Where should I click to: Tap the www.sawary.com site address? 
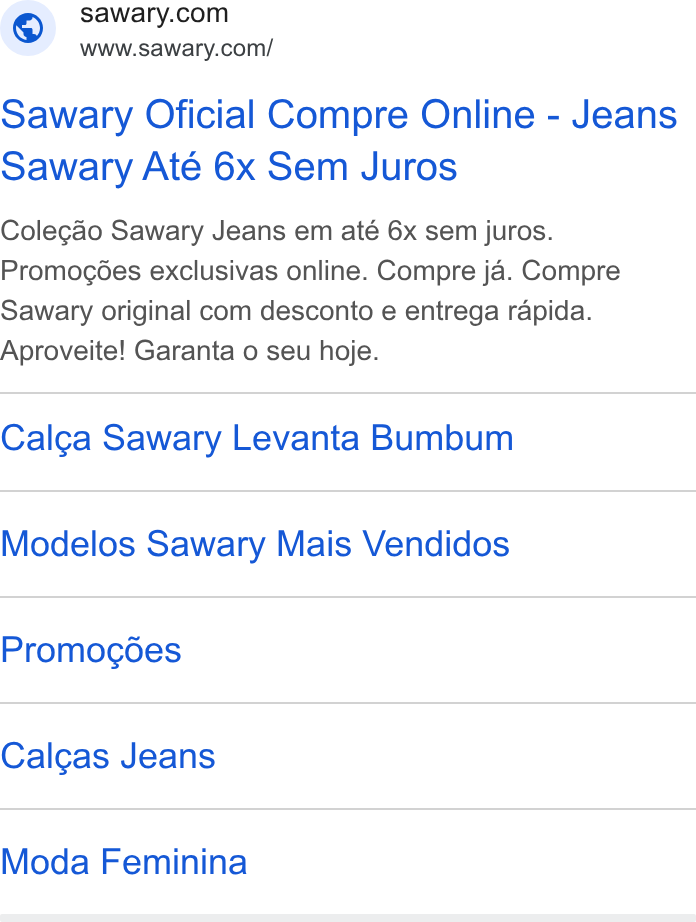pyautogui.click(x=176, y=48)
